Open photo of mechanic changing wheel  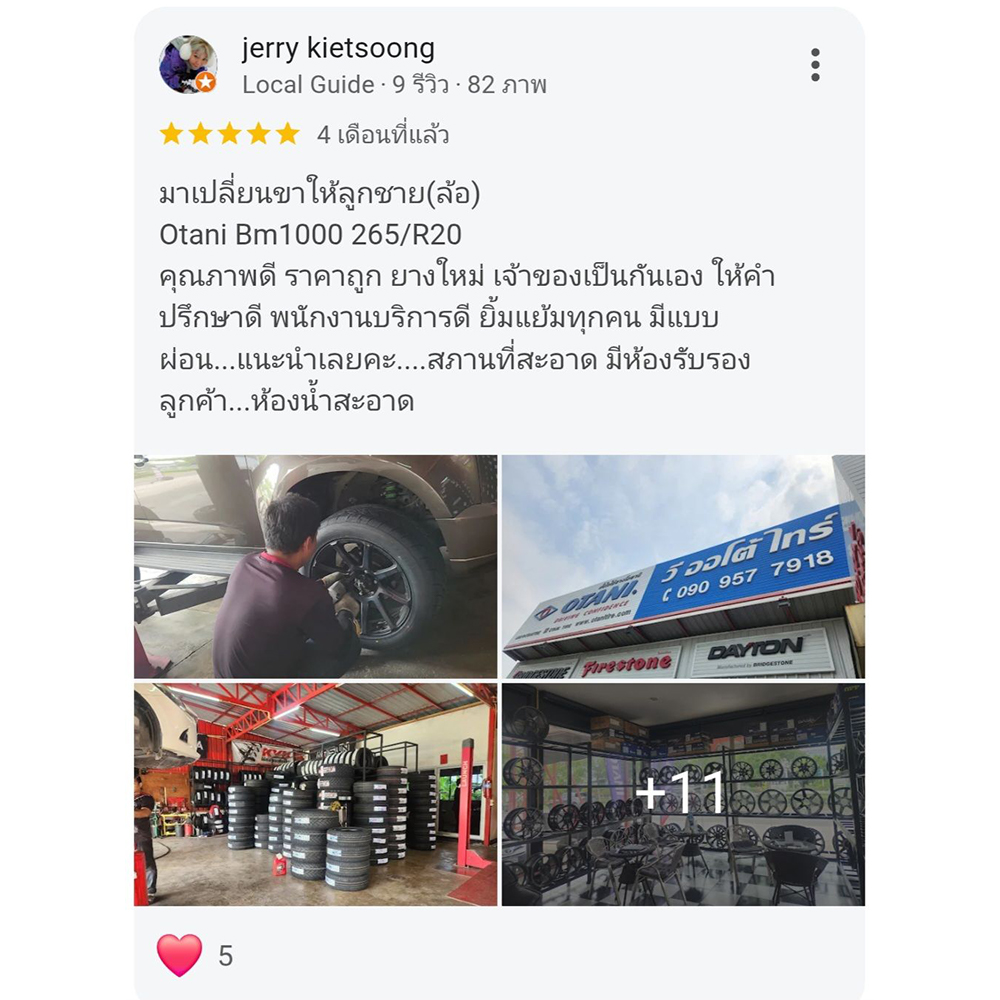pos(315,566)
